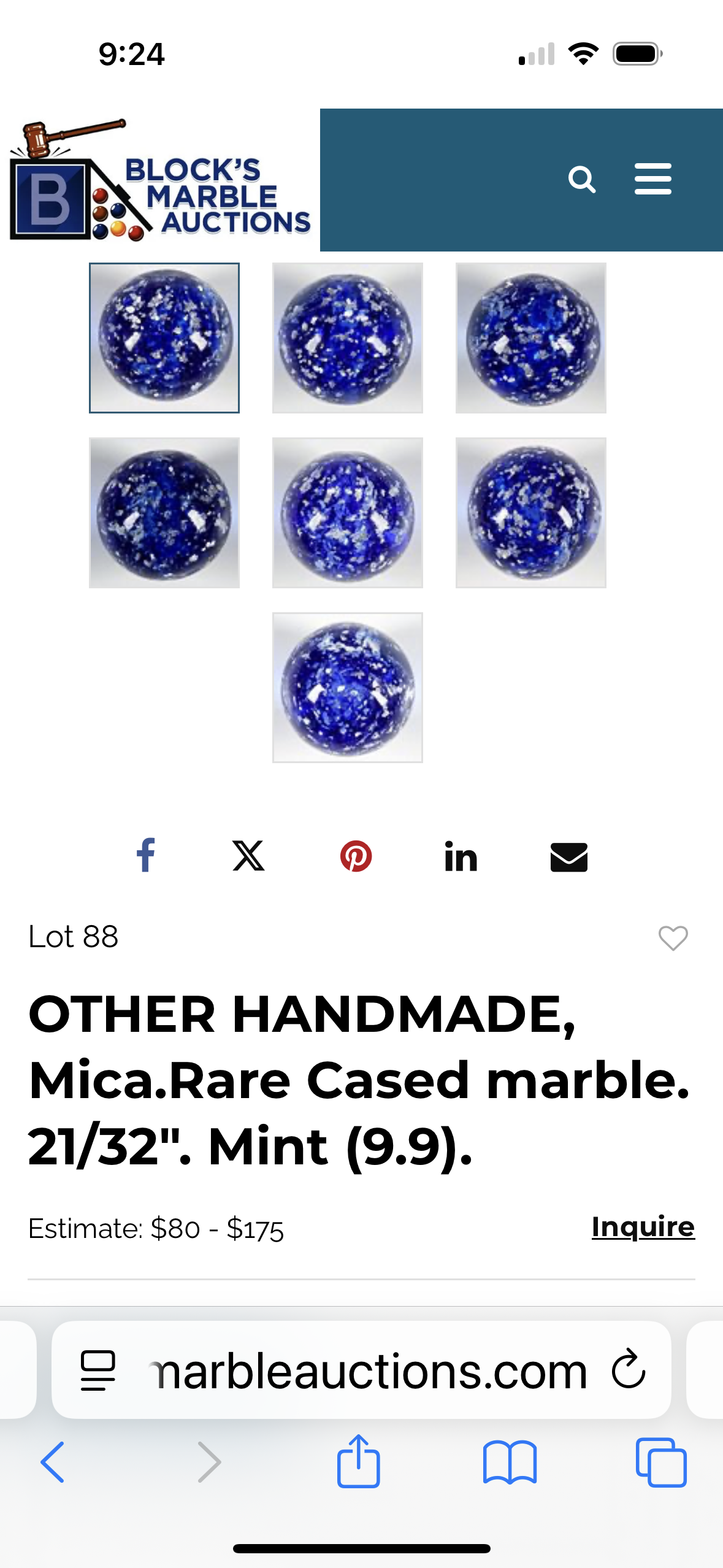Go to Block's Marble Auctions home logo
The width and height of the screenshot is (723, 1568).
[160, 180]
